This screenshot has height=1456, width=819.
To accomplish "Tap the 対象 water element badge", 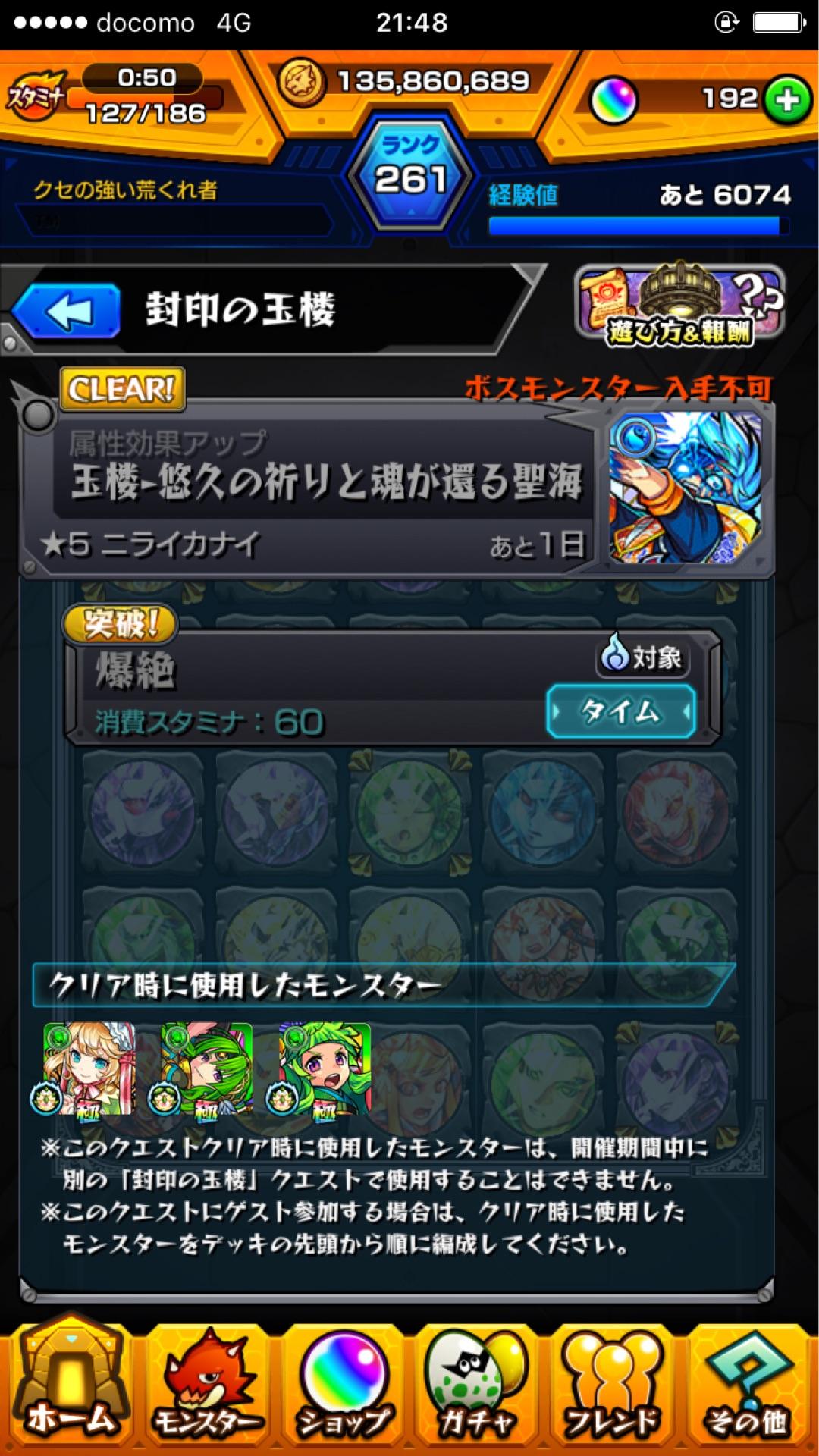I will (x=641, y=659).
